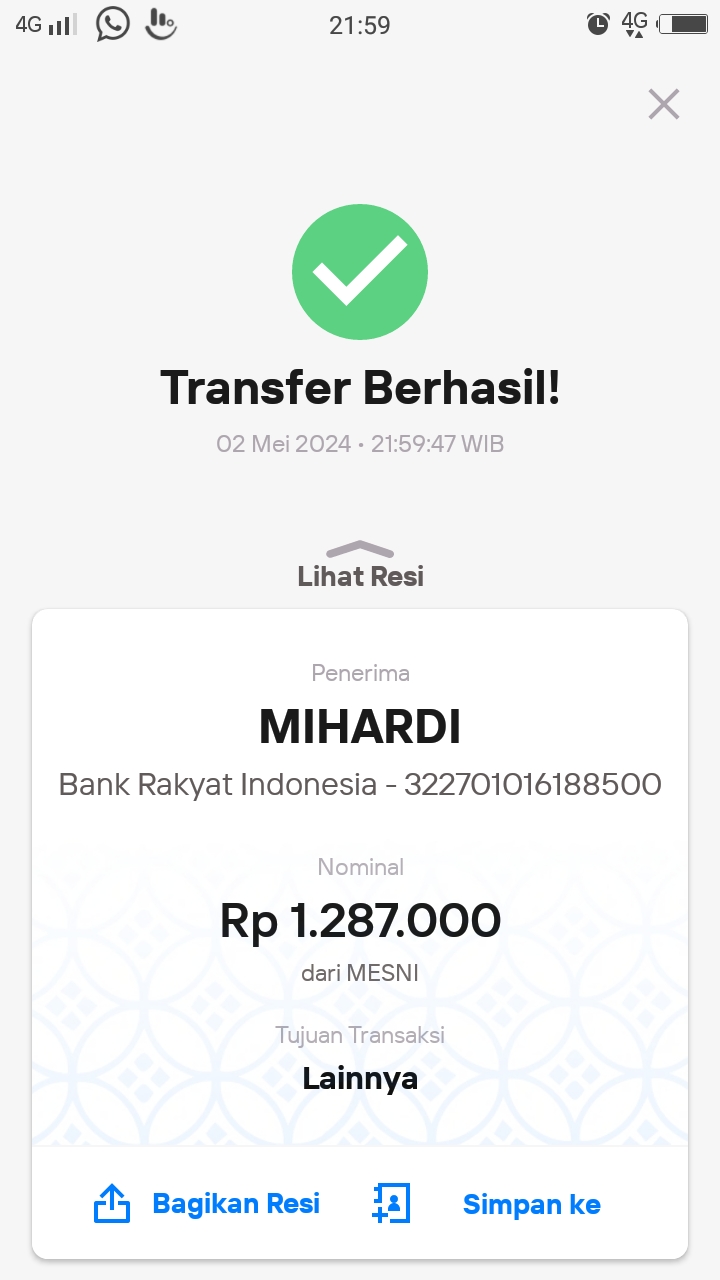This screenshot has height=1280, width=720.
Task: Close the transfer success screen
Action: 664,104
